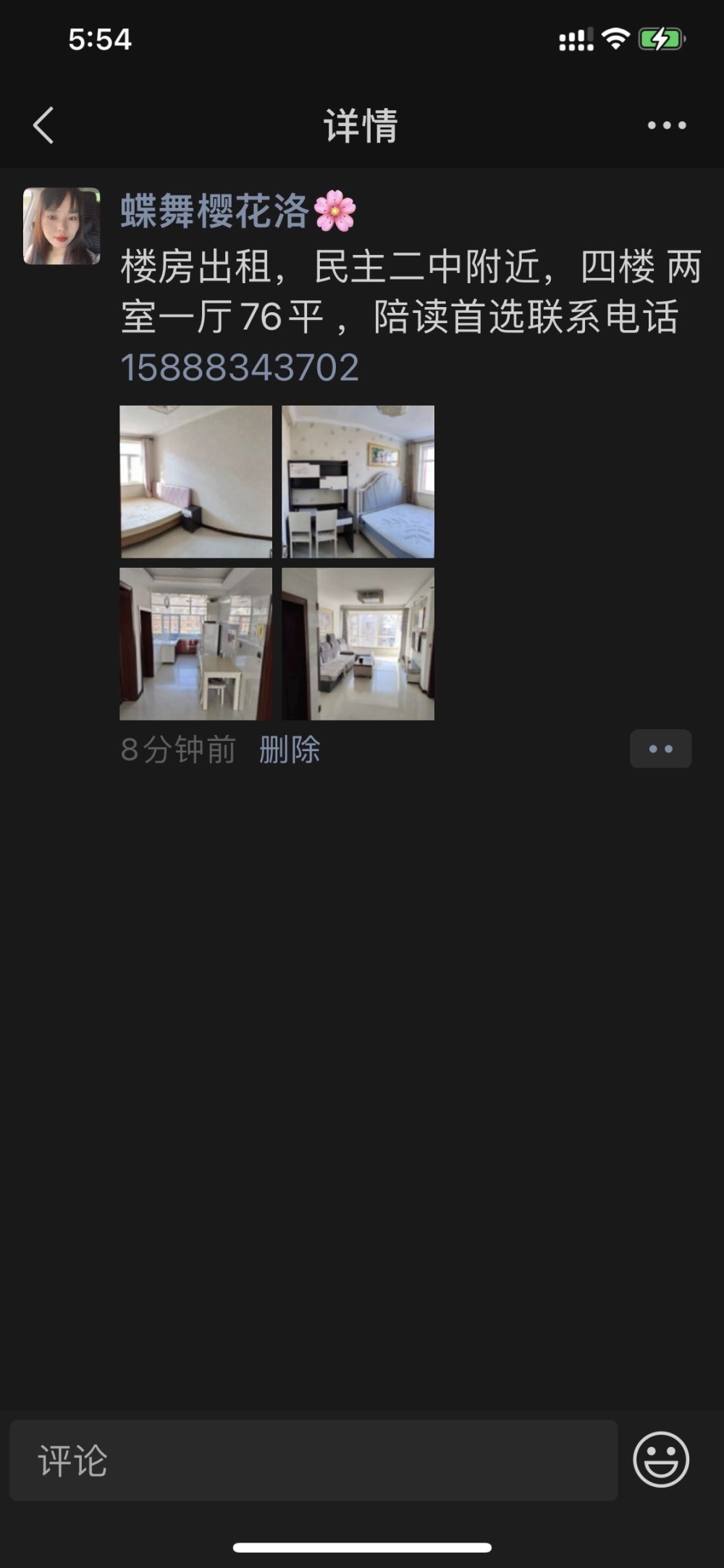The width and height of the screenshot is (724, 1568).
Task: Open 蝶舞樱花洛's profile avatar
Action: (62, 226)
